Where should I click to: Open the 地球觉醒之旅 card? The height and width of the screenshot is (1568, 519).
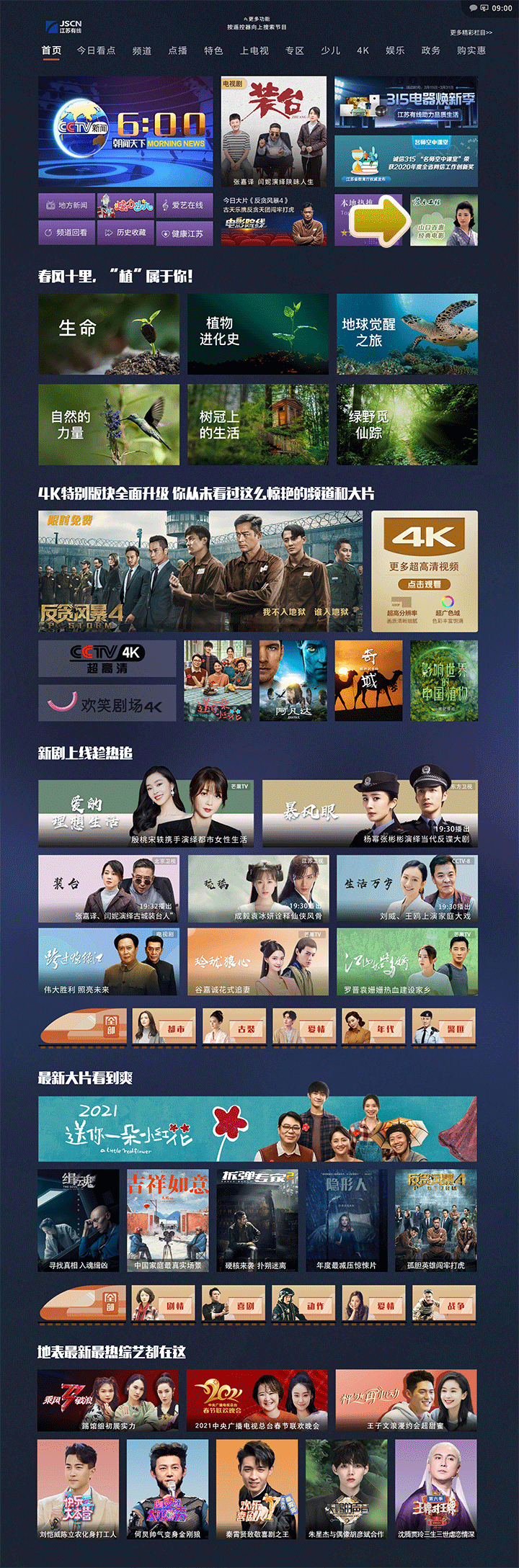(x=407, y=333)
